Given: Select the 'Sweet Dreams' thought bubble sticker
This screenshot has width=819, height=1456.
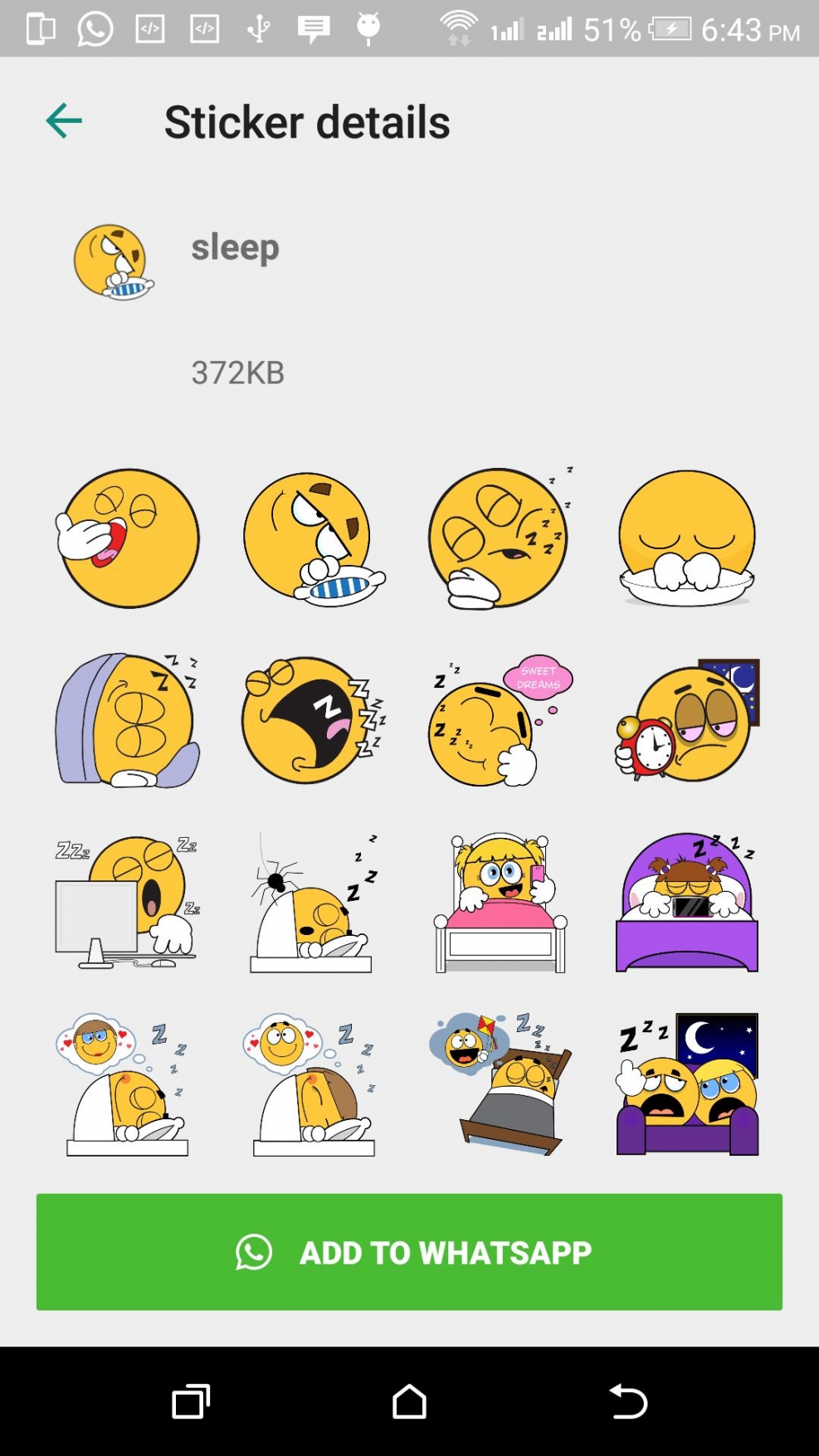Looking at the screenshot, I should (x=500, y=720).
